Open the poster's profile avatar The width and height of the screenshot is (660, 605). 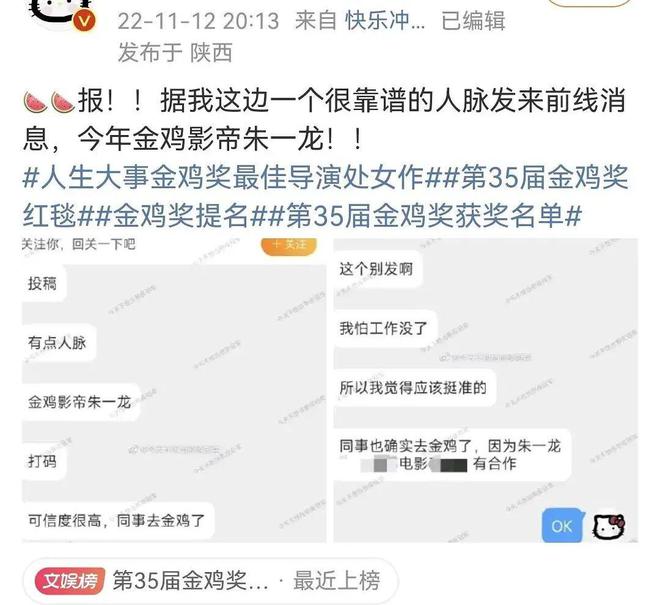point(61,15)
